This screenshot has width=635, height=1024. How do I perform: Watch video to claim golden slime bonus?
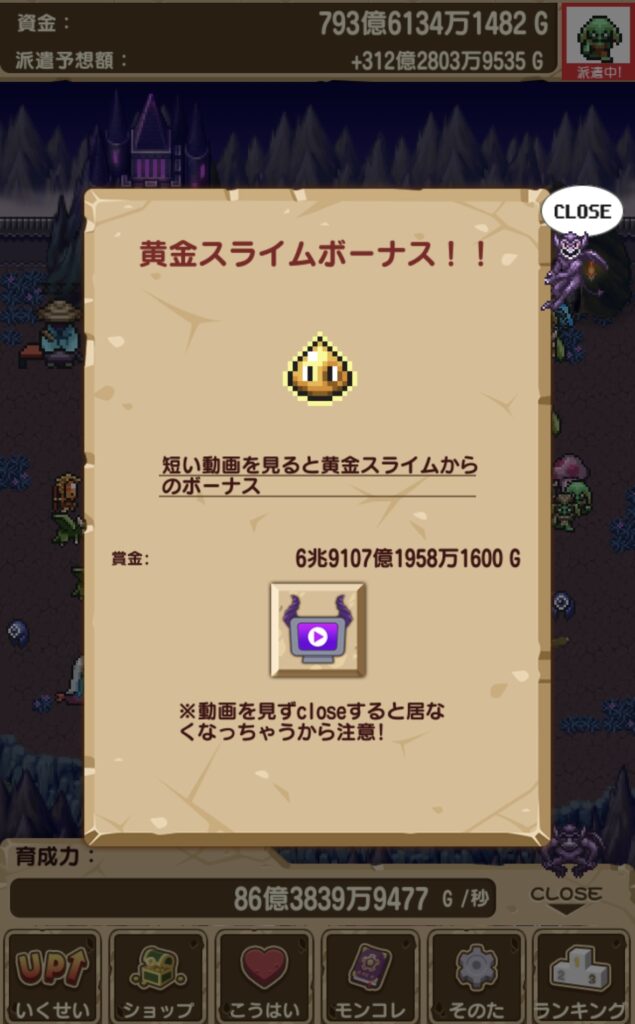(317, 630)
